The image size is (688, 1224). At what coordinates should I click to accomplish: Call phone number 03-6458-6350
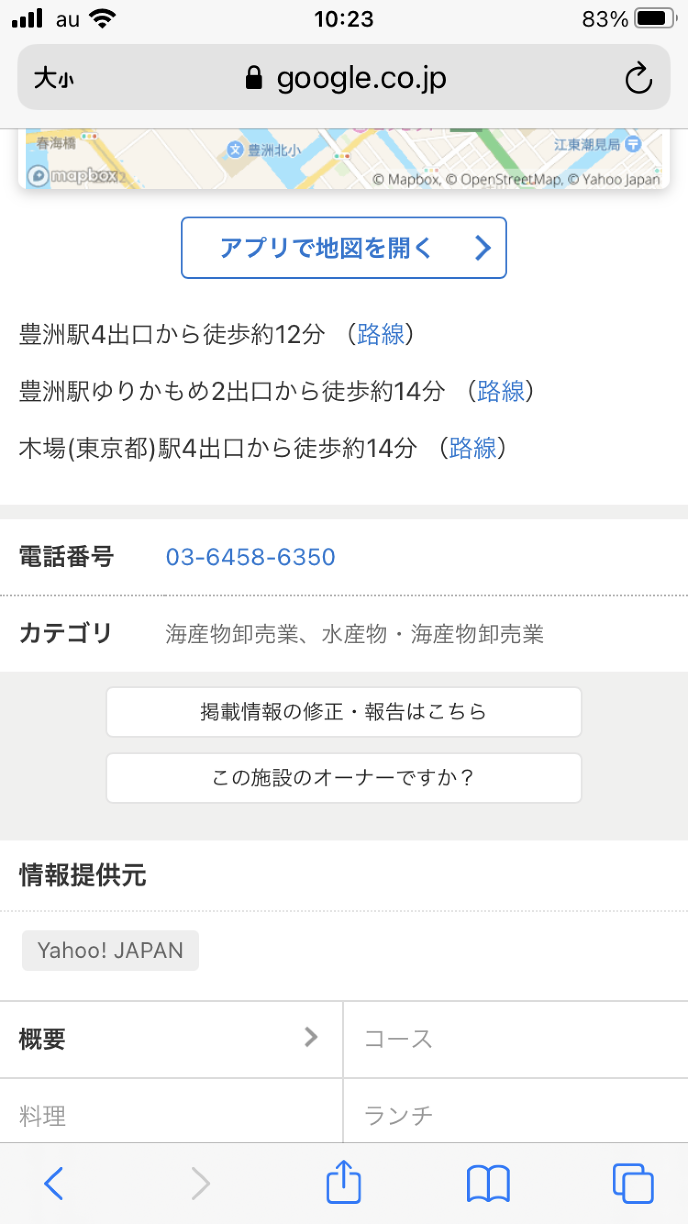[x=250, y=557]
